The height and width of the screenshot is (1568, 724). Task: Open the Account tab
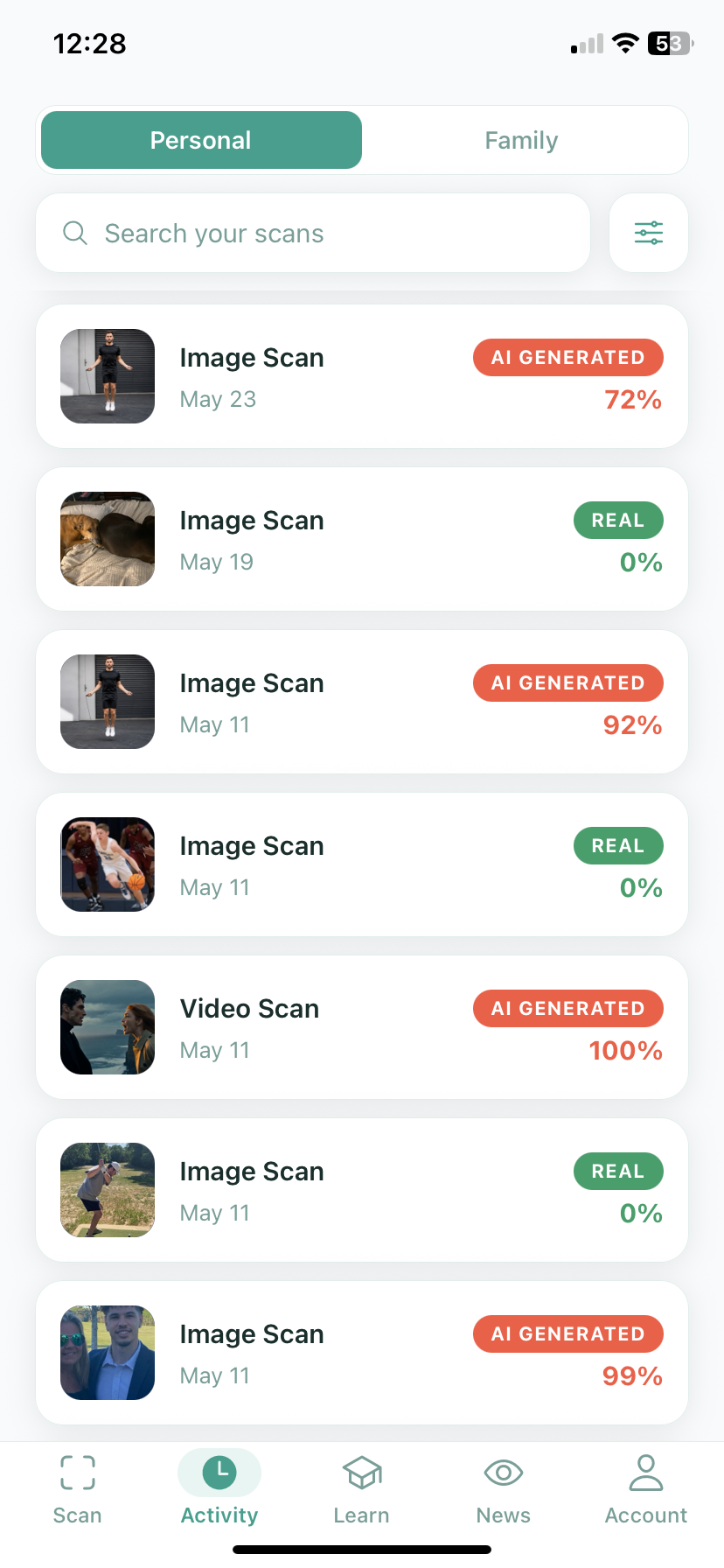tap(646, 1489)
